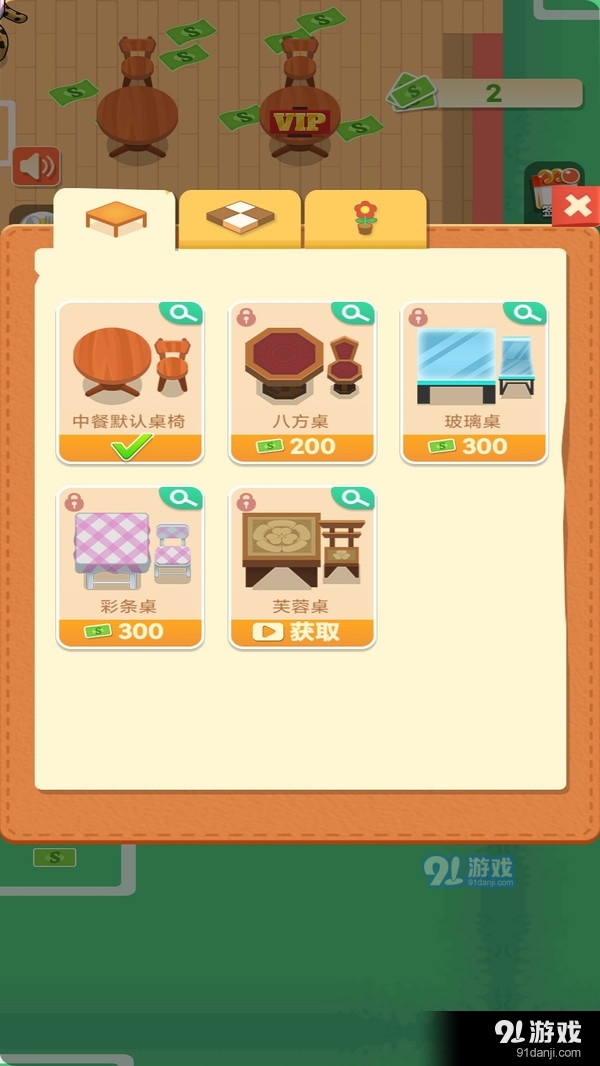Toggle the sound speaker button
This screenshot has height=1066, width=600.
37,167
